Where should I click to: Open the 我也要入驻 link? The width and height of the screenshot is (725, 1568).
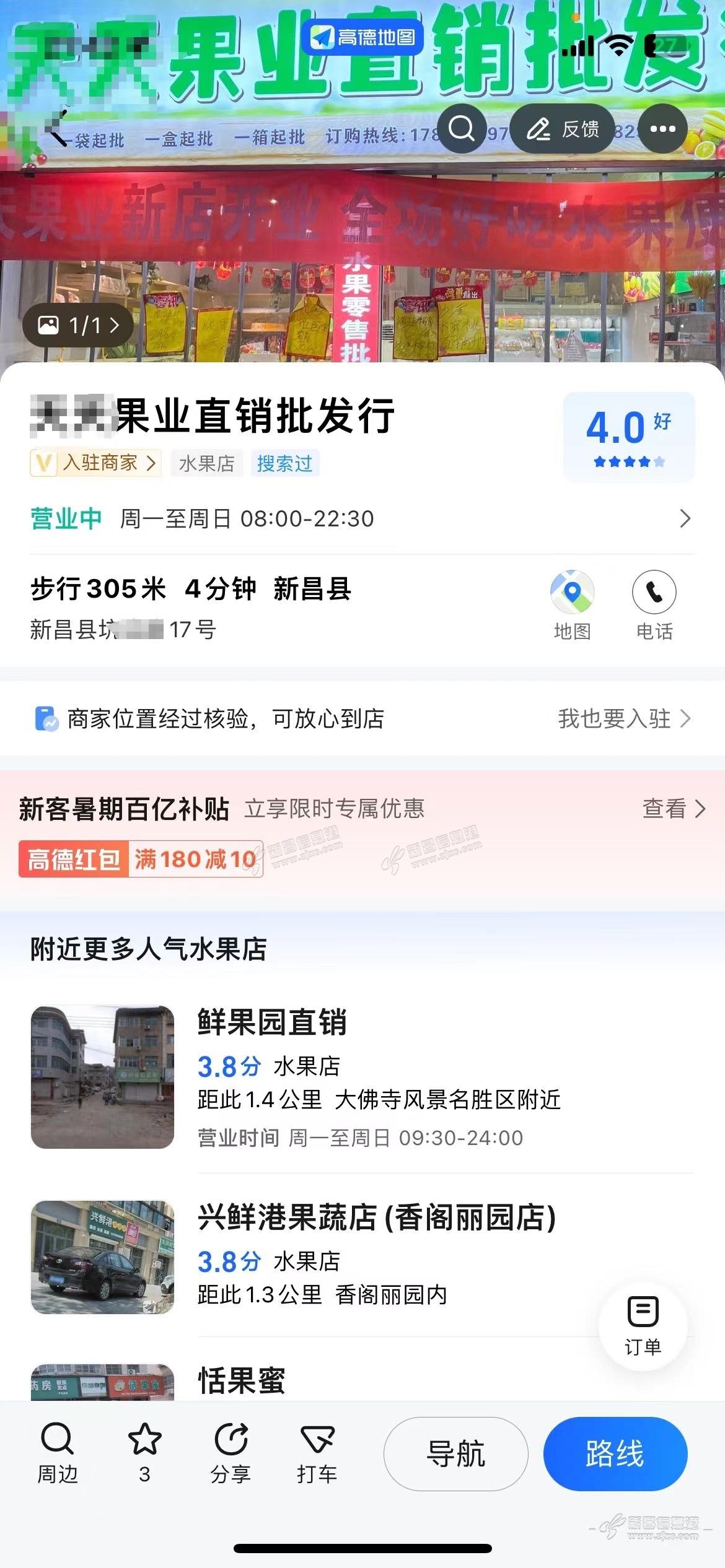coord(623,719)
